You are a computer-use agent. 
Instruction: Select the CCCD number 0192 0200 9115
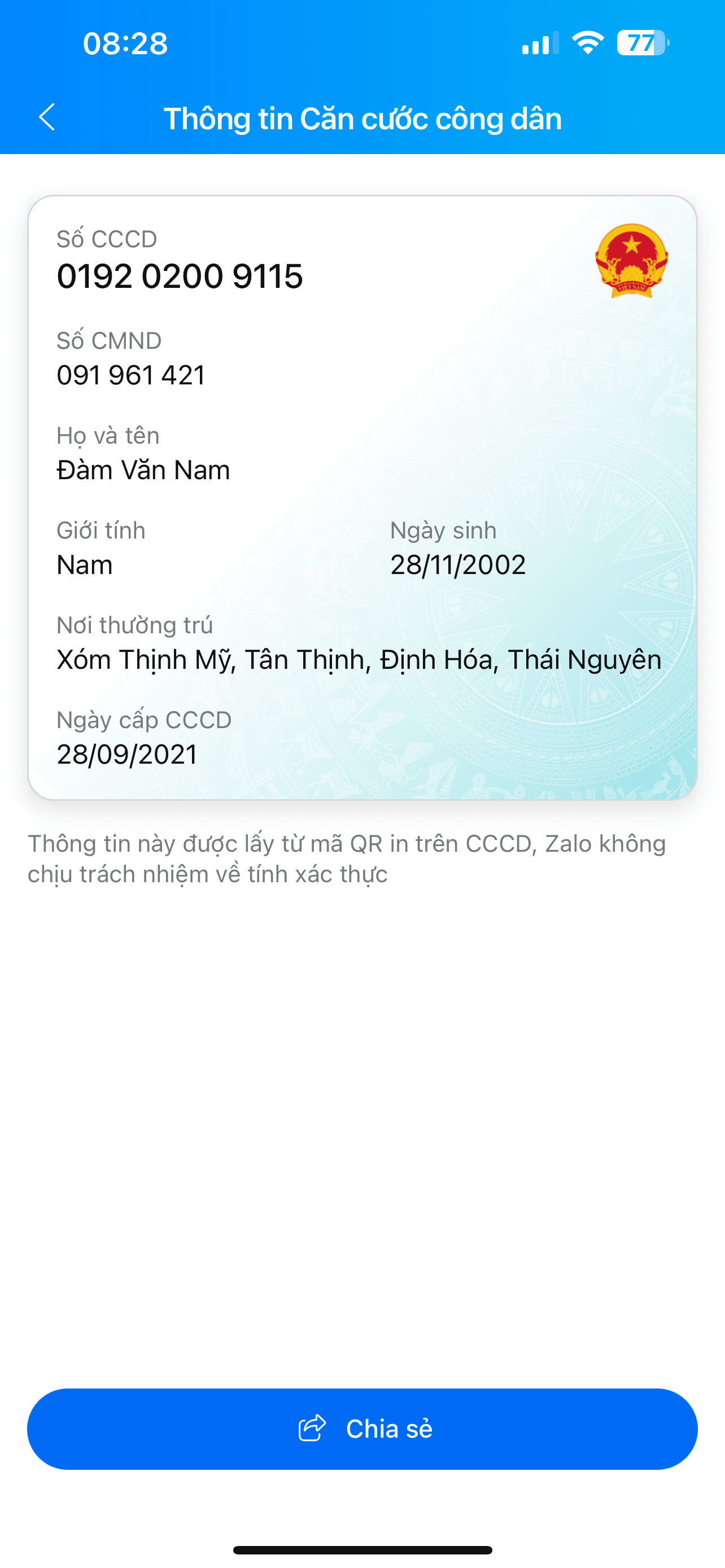[180, 277]
